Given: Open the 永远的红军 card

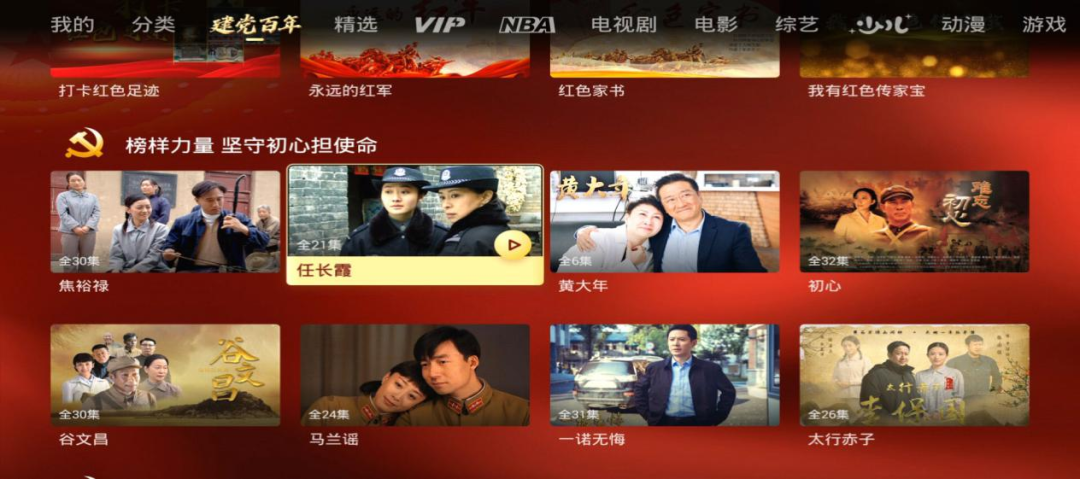Looking at the screenshot, I should tap(415, 60).
